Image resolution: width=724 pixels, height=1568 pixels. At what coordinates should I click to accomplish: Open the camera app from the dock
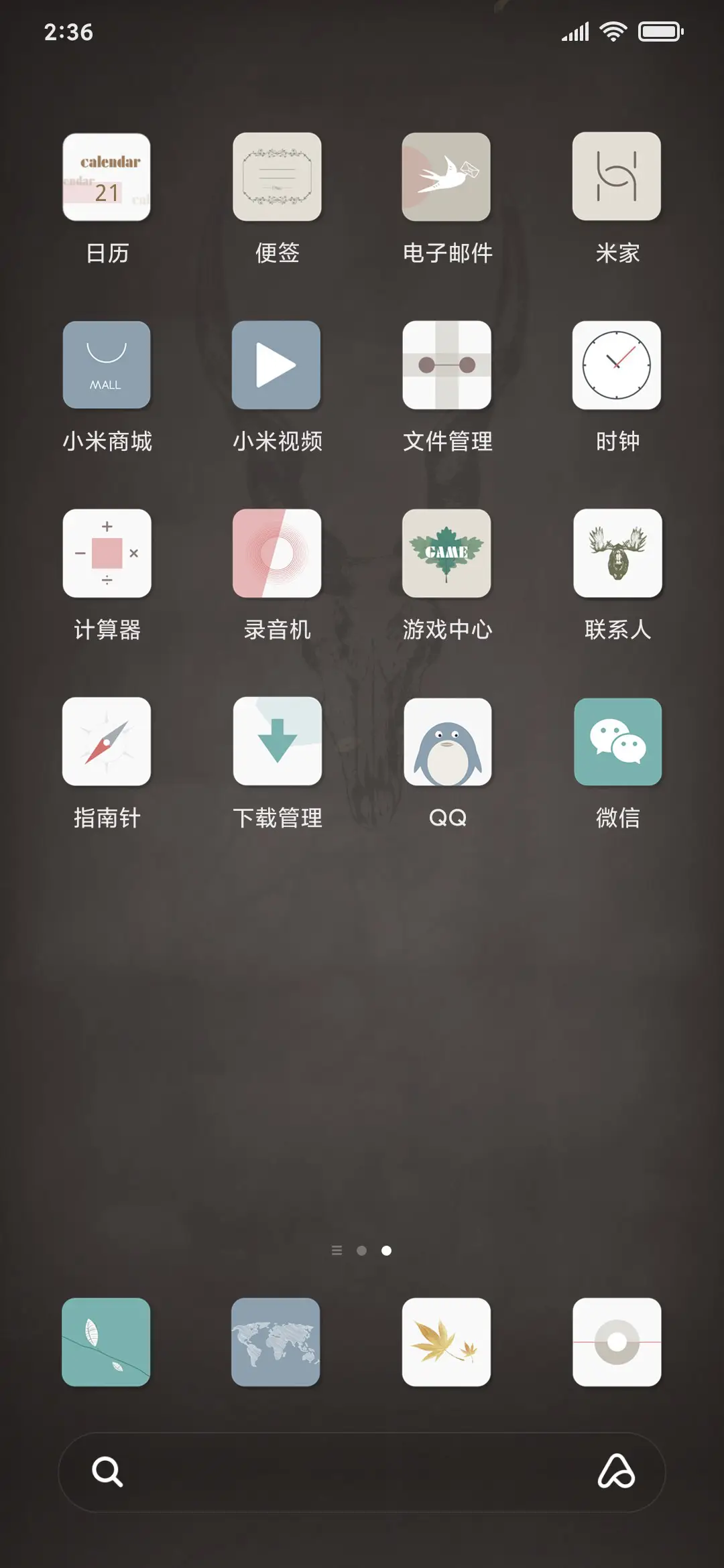pyautogui.click(x=617, y=1344)
